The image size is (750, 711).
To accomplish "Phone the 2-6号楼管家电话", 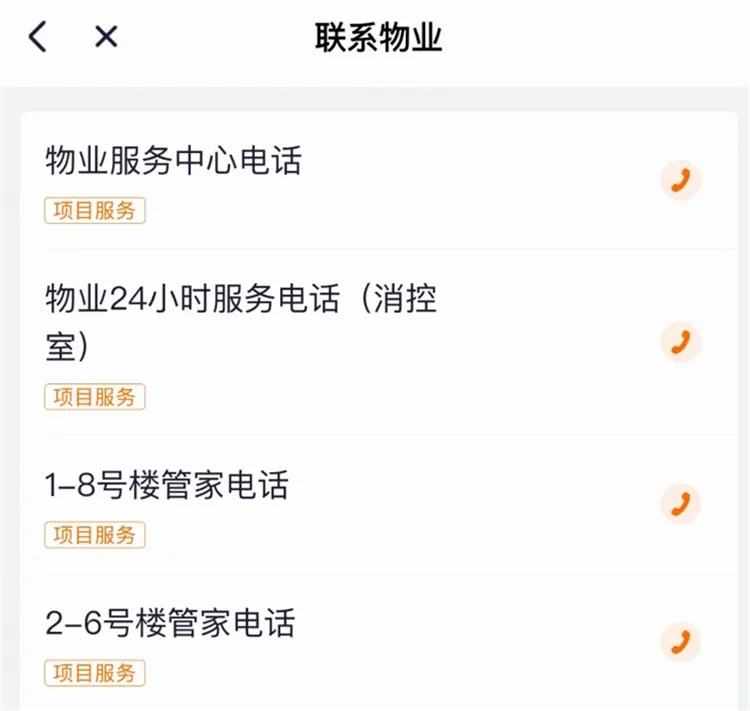I will pyautogui.click(x=680, y=640).
